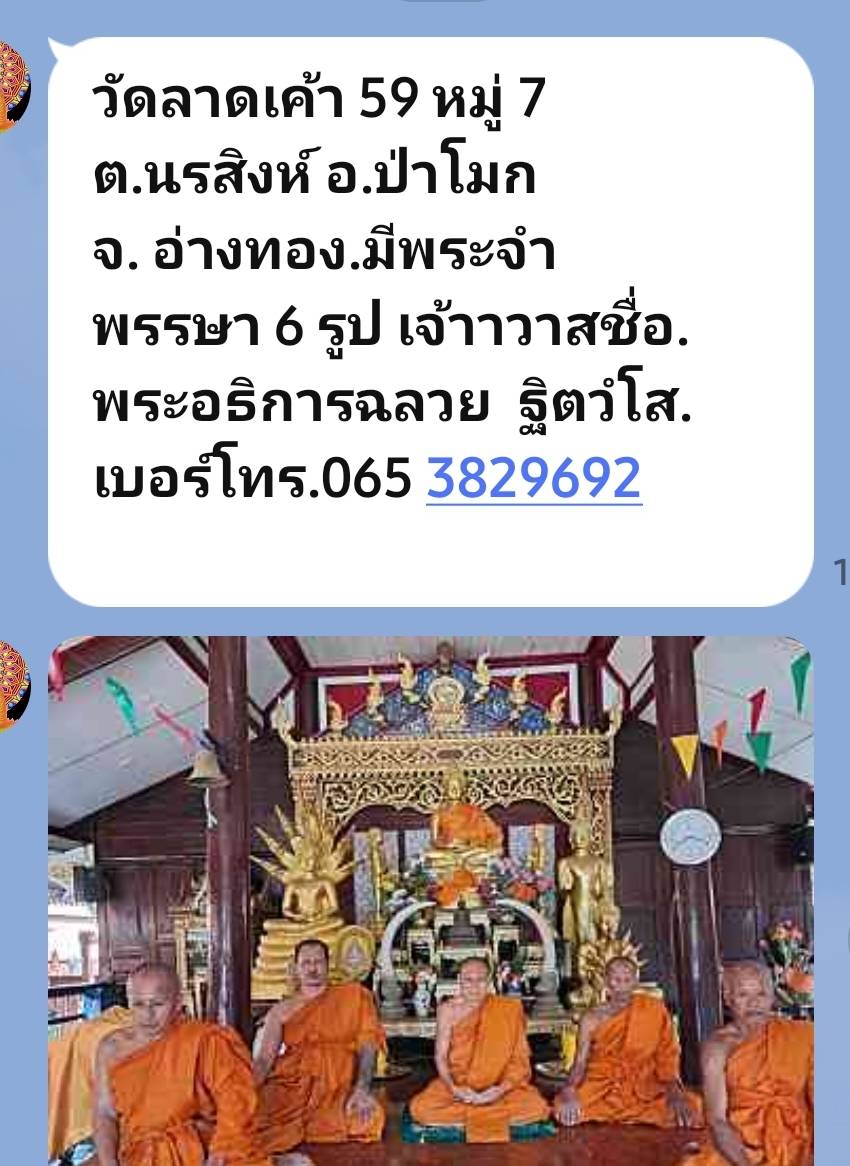Open the sender's avatar beside the text message
This screenshot has height=1166, width=850.
(x=12, y=87)
